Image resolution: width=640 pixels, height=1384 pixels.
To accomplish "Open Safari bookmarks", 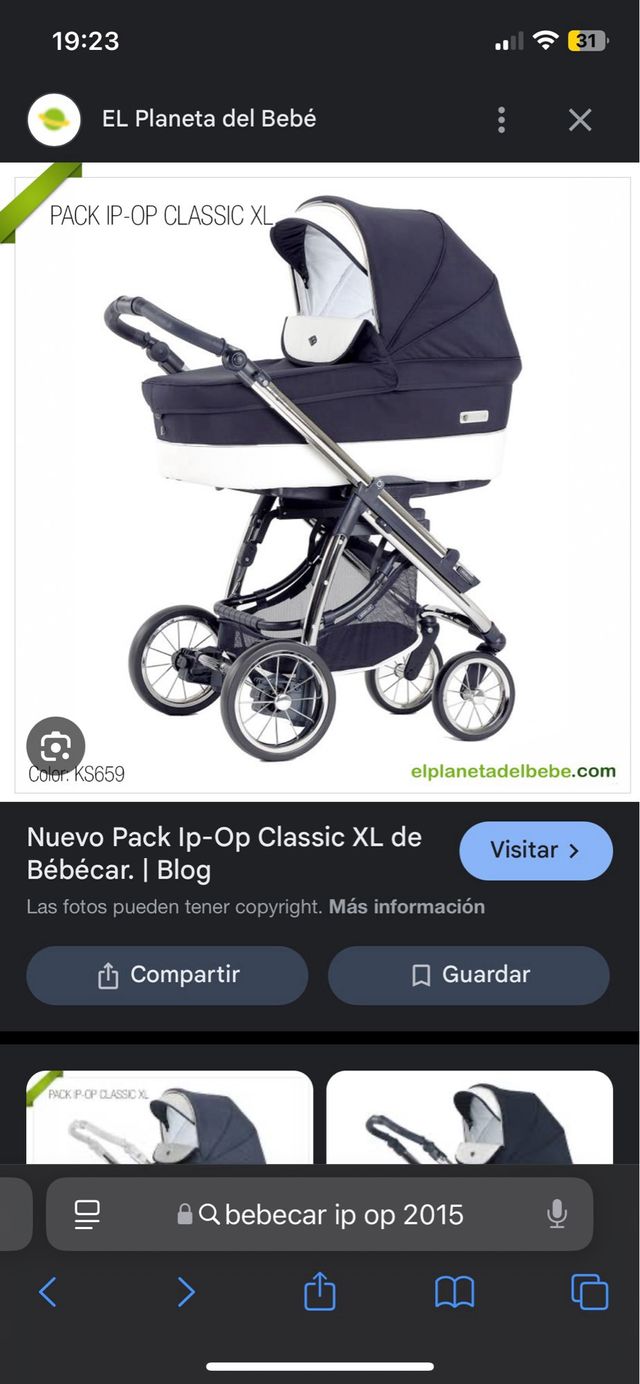I will (x=454, y=1292).
